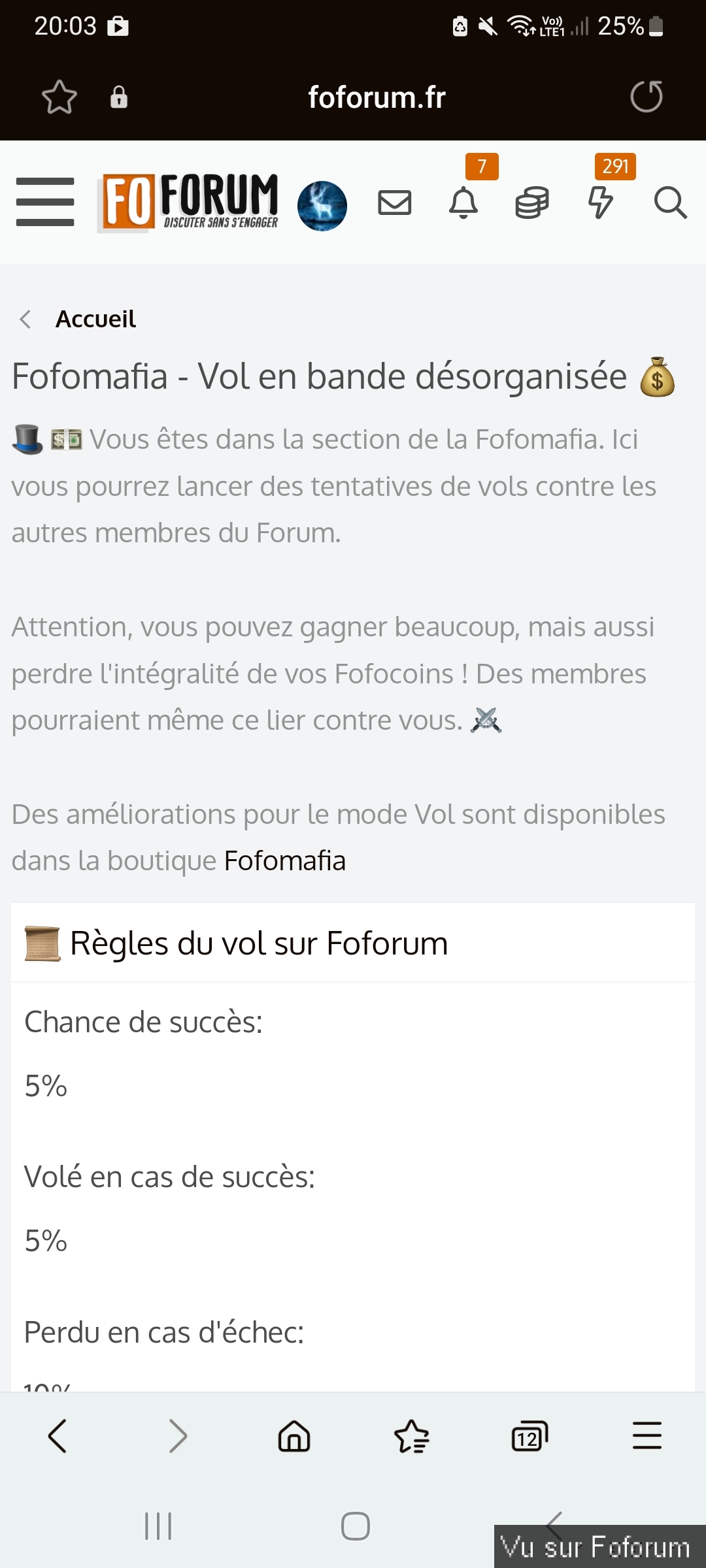Show recent apps from navigation bar
706x1568 pixels.
click(x=158, y=1526)
